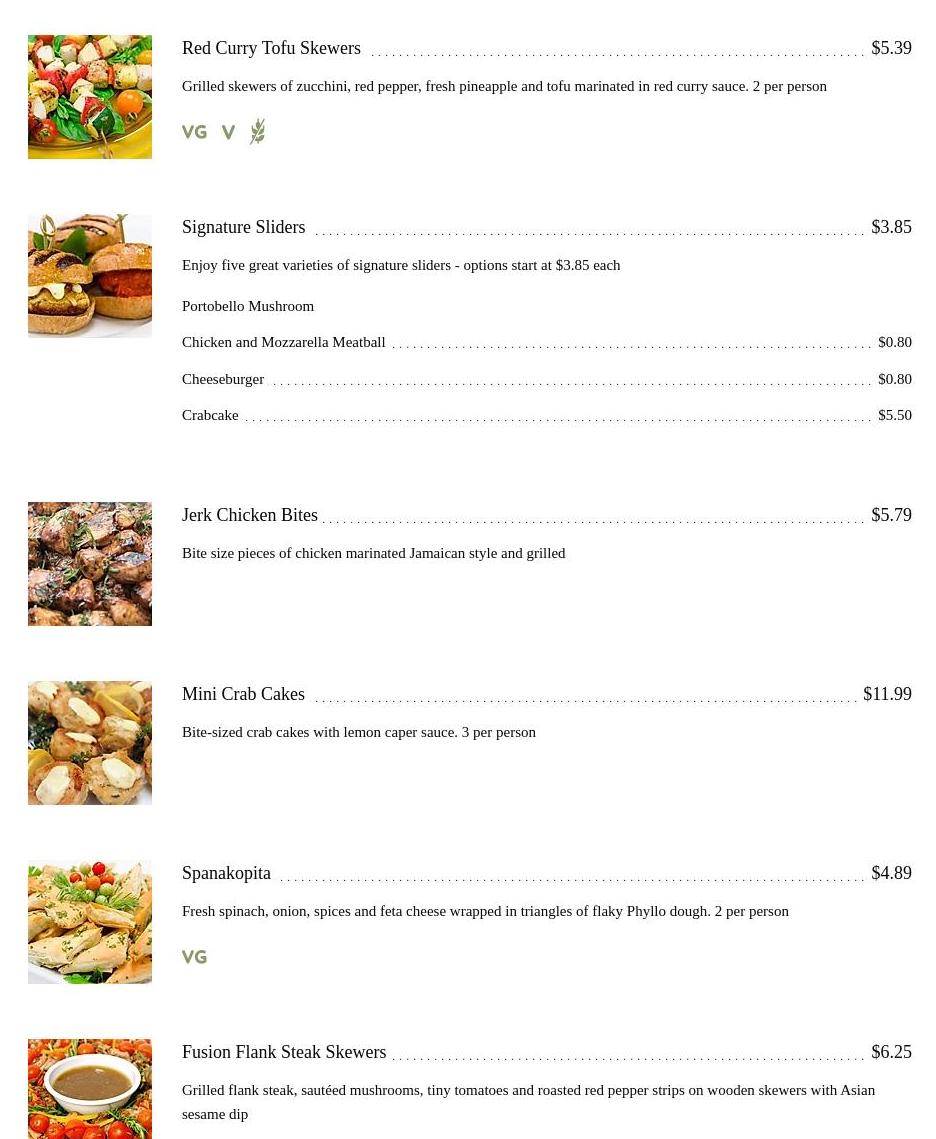
Task: Open the Red Curry Tofu Skewers photo
Action: 90,97
